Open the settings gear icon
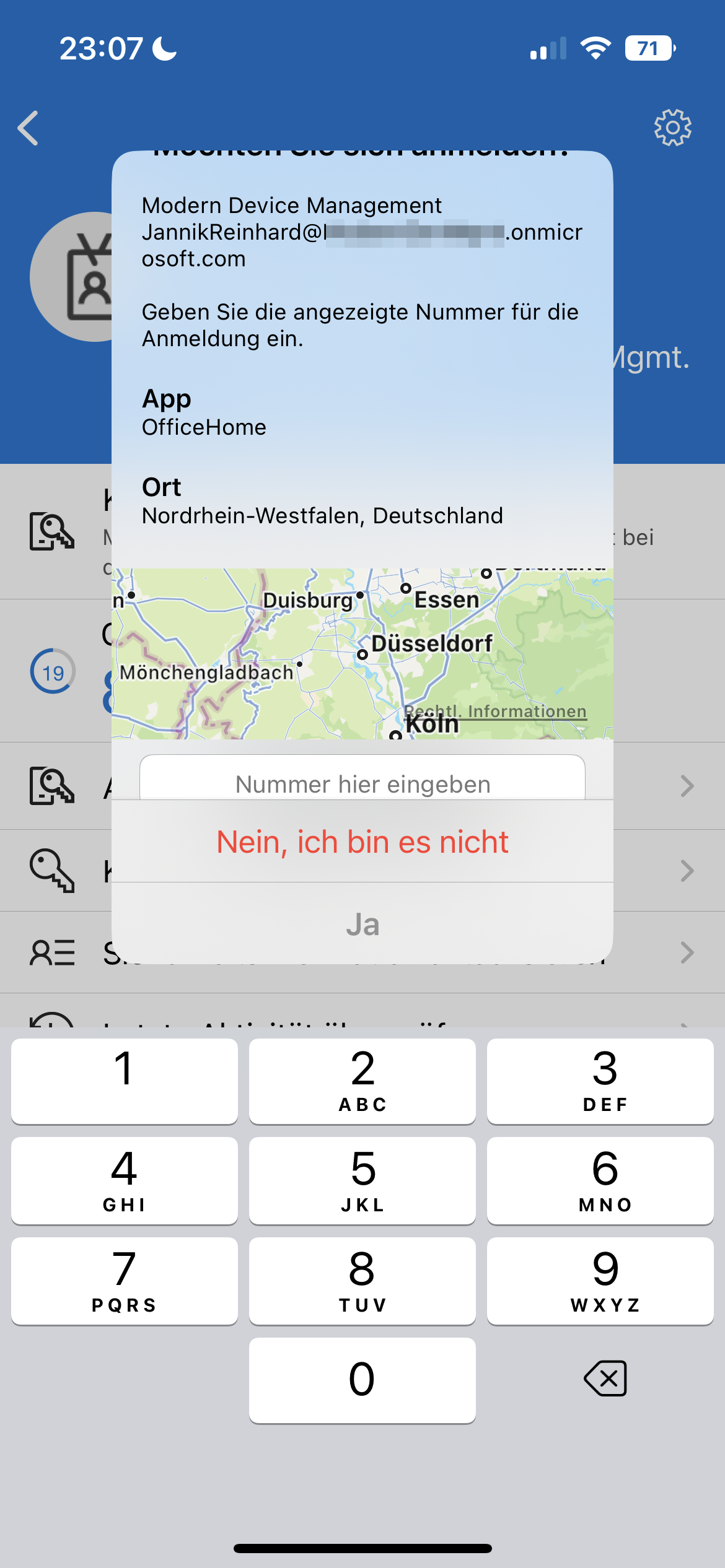Screen dimensions: 725x1568 (x=672, y=128)
